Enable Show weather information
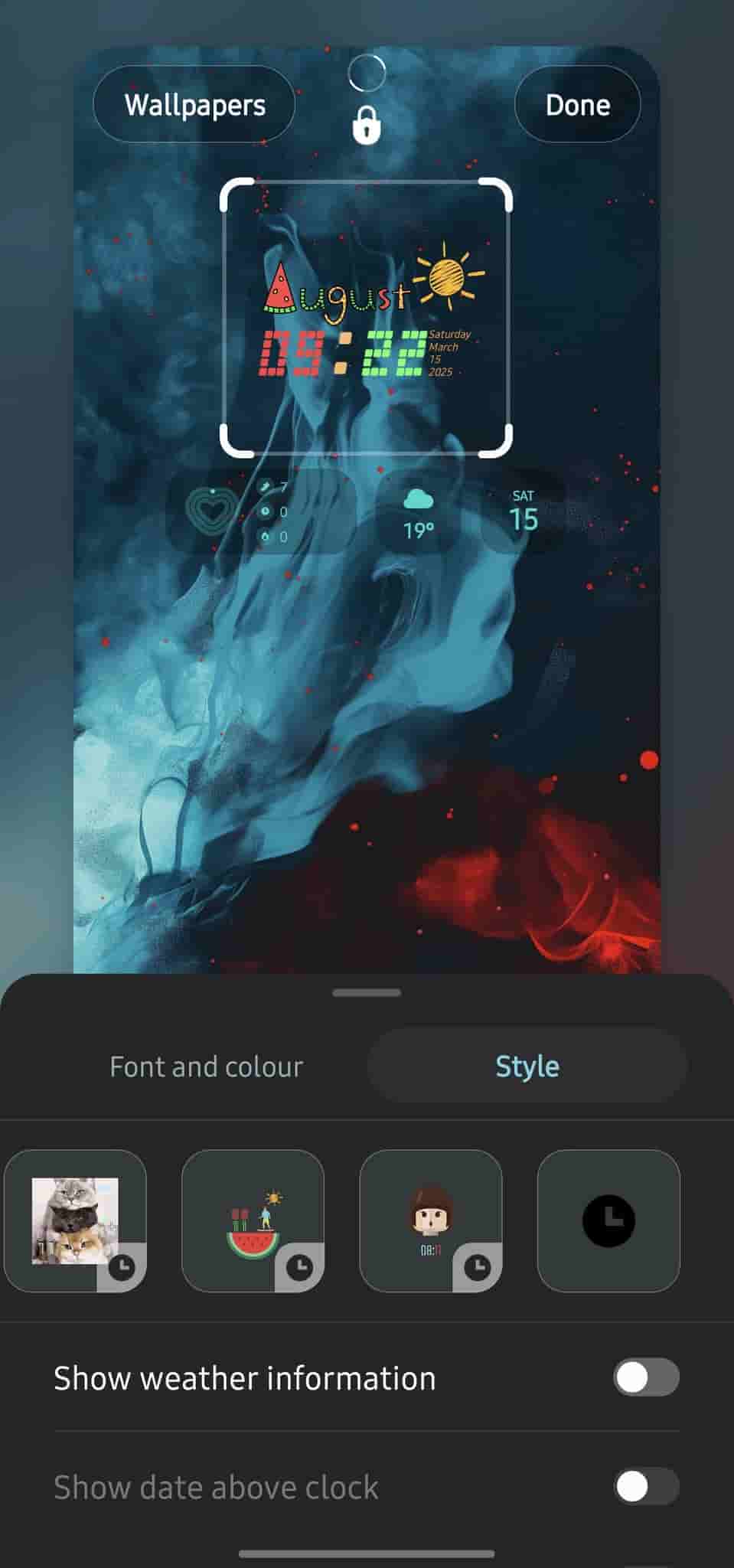The height and width of the screenshot is (1568, 734). [x=645, y=1377]
